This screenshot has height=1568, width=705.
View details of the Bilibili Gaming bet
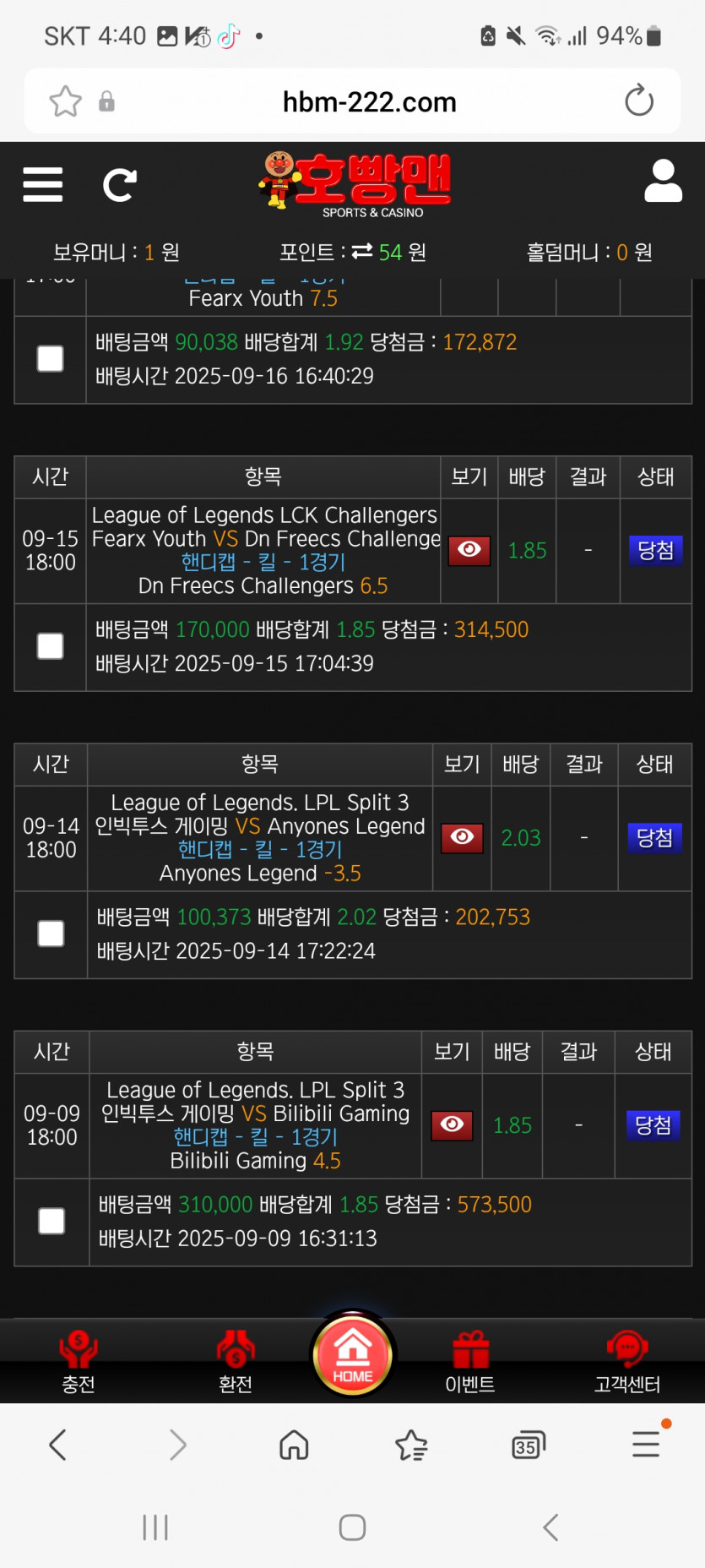(x=452, y=1125)
